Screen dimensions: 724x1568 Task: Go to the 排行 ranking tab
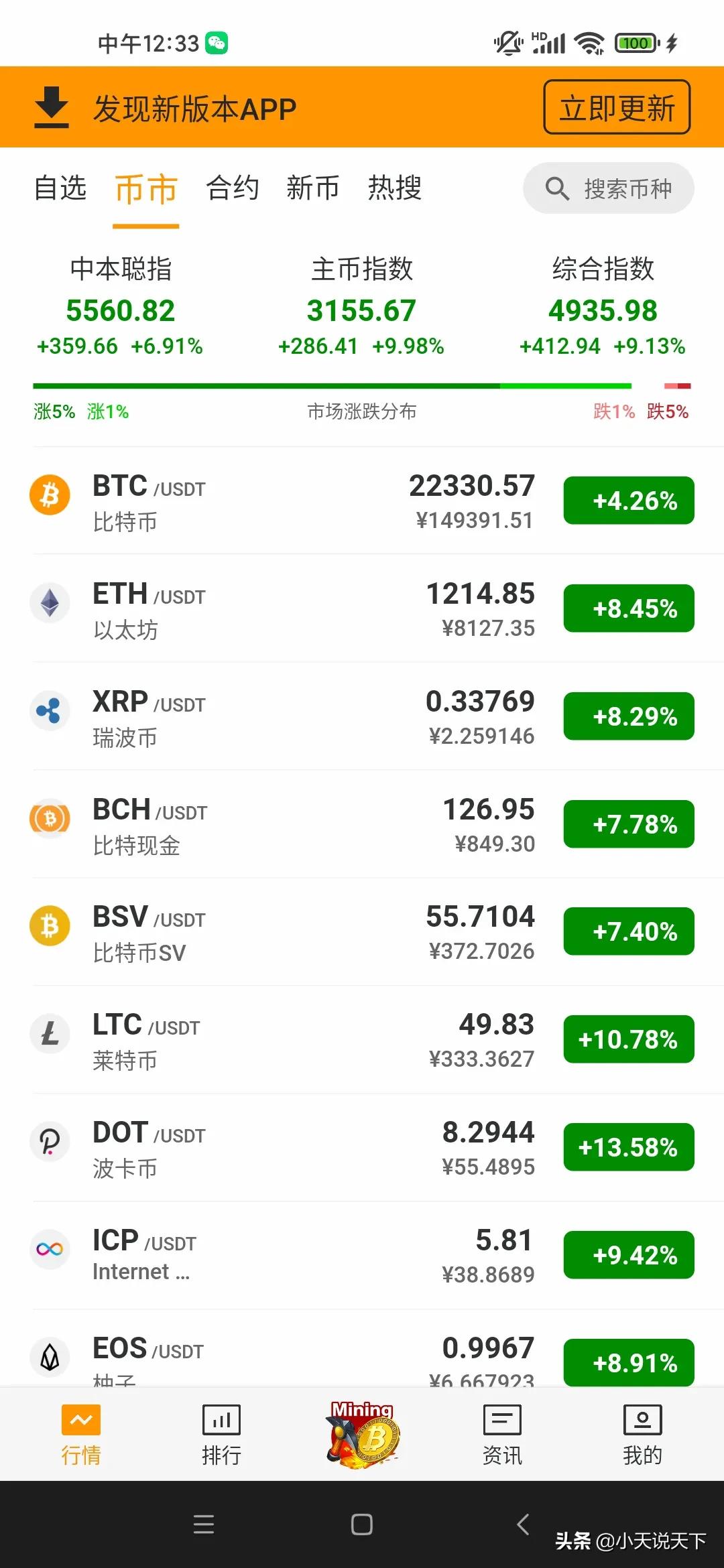(x=221, y=1435)
